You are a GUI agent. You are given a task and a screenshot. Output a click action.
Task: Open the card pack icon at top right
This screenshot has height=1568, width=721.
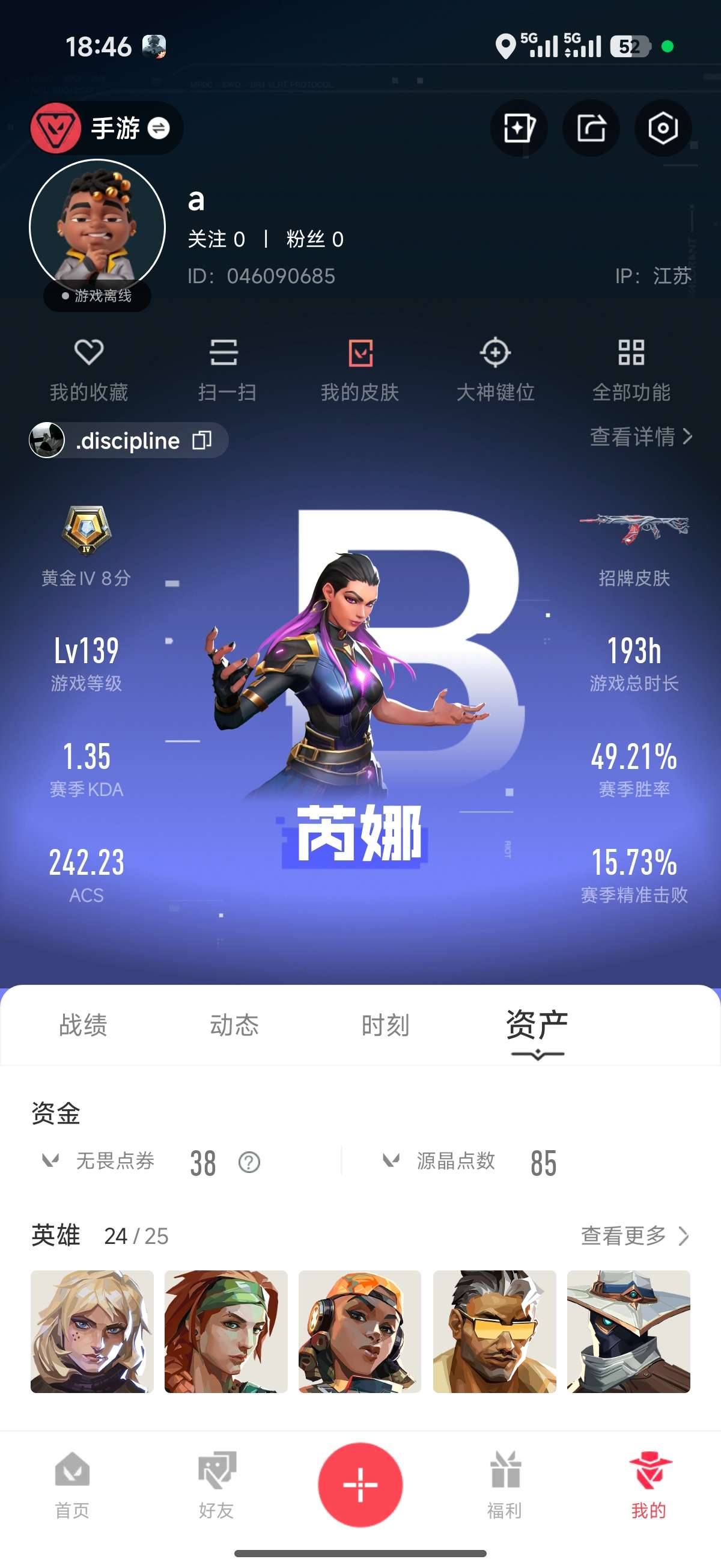coord(518,129)
